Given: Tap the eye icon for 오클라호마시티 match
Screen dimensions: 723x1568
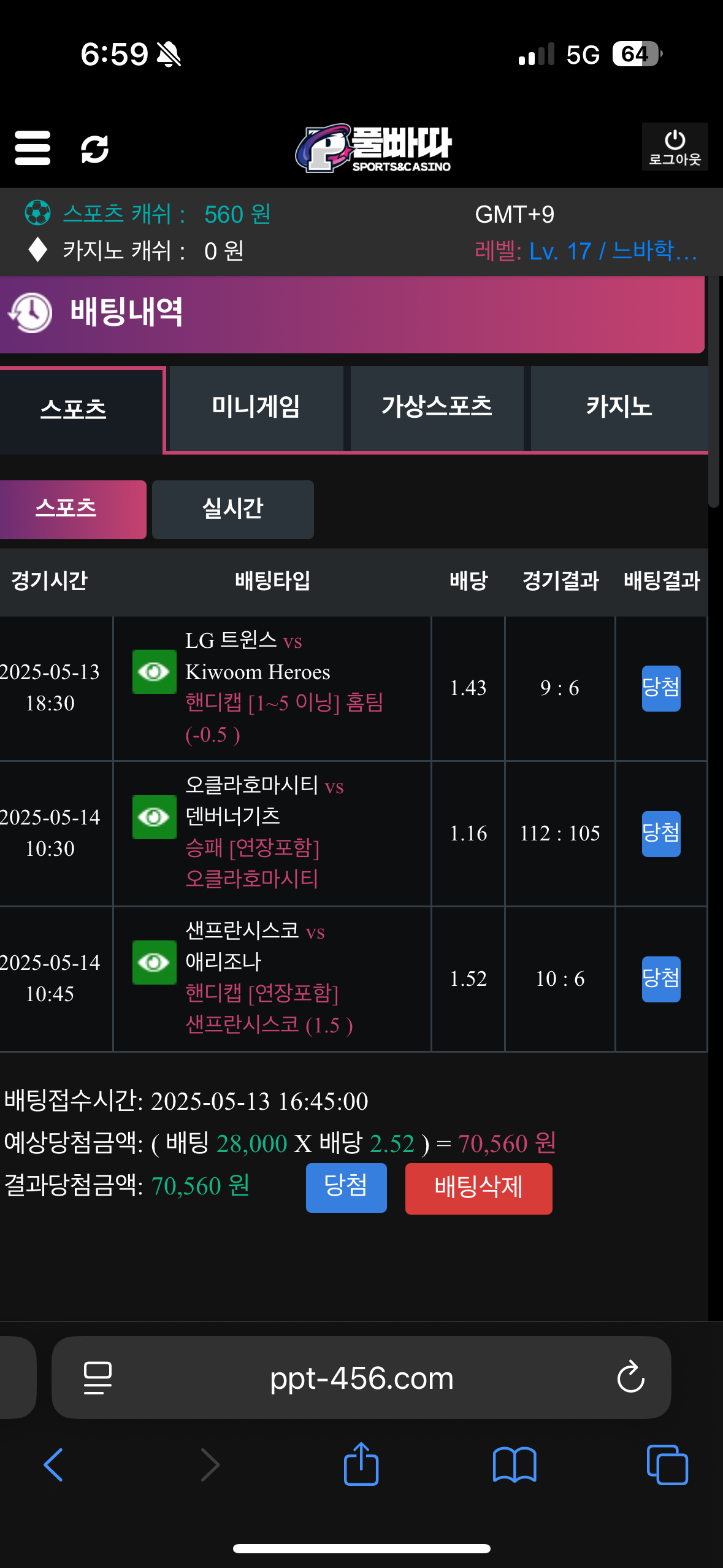Looking at the screenshot, I should click(x=154, y=817).
